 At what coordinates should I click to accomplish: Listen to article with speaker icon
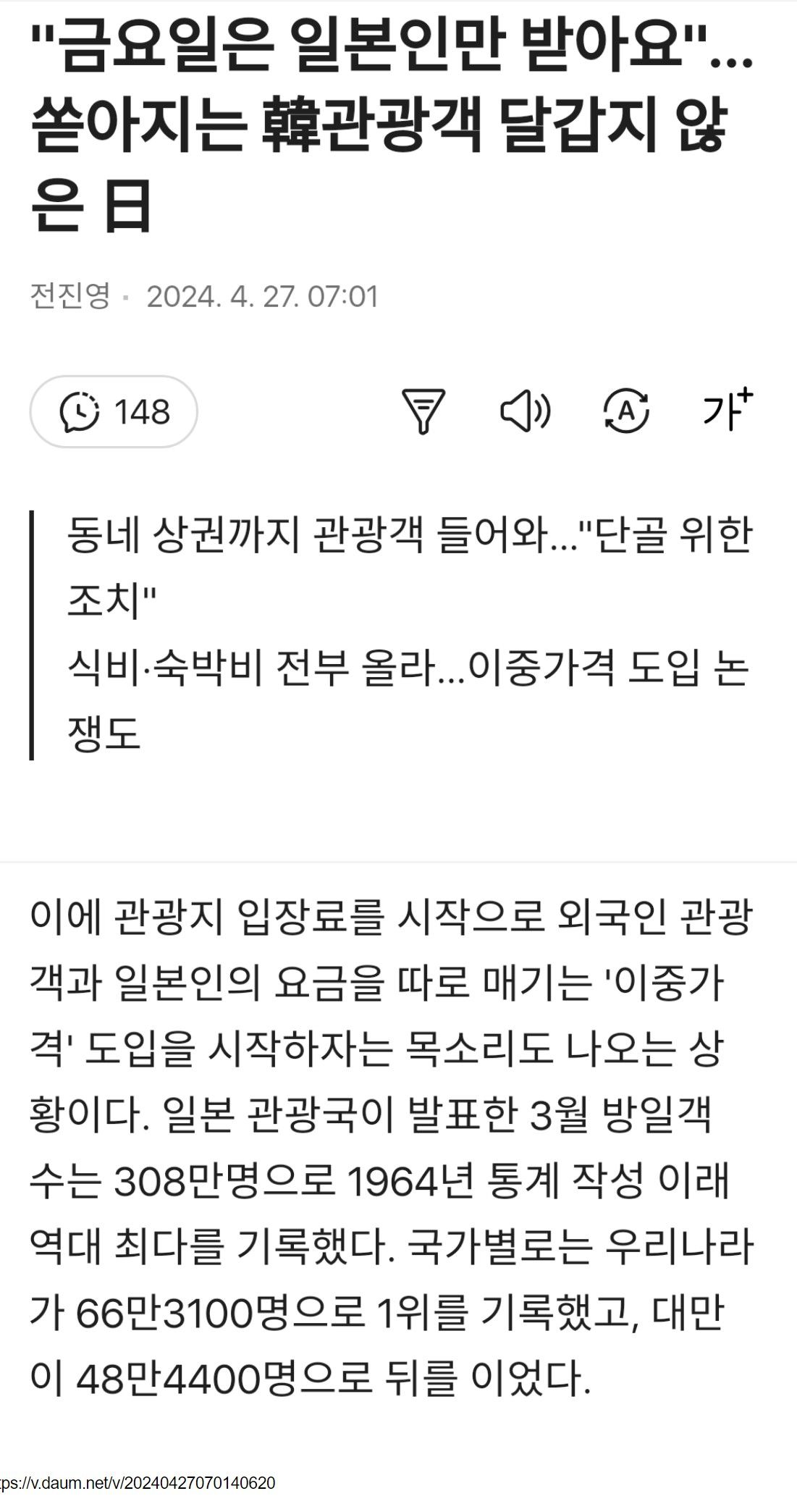(526, 411)
